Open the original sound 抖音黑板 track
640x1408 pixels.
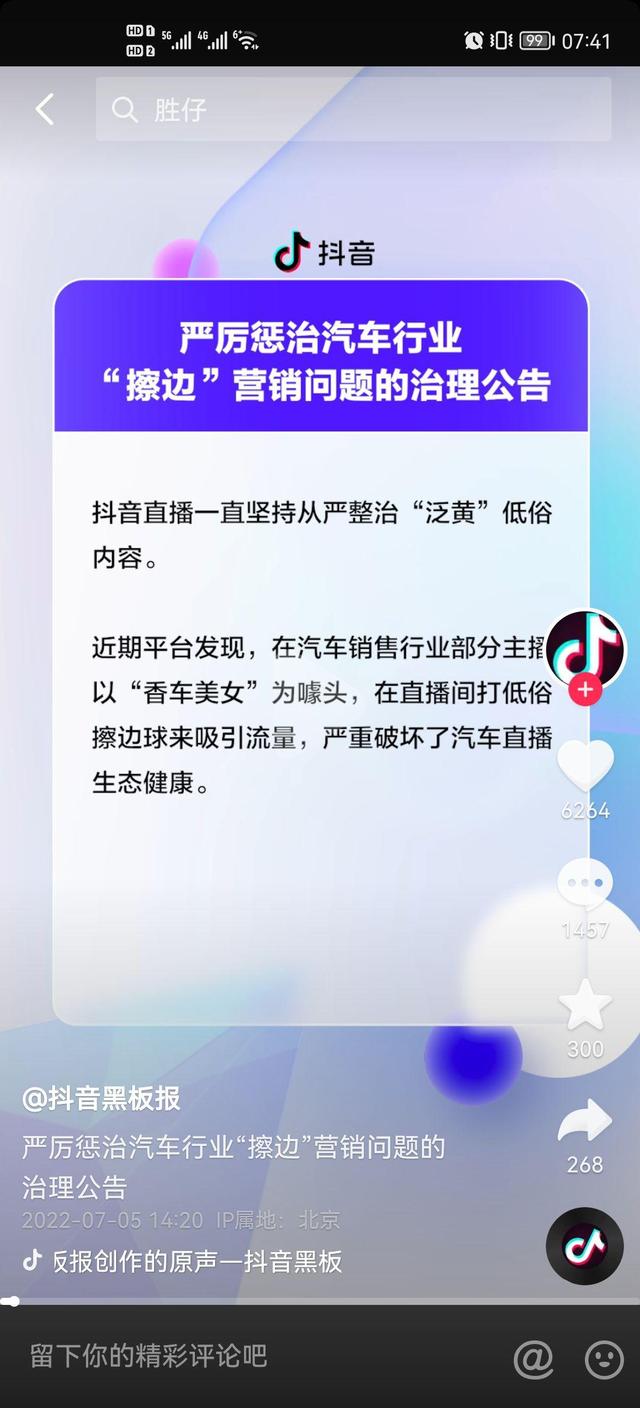click(195, 1261)
